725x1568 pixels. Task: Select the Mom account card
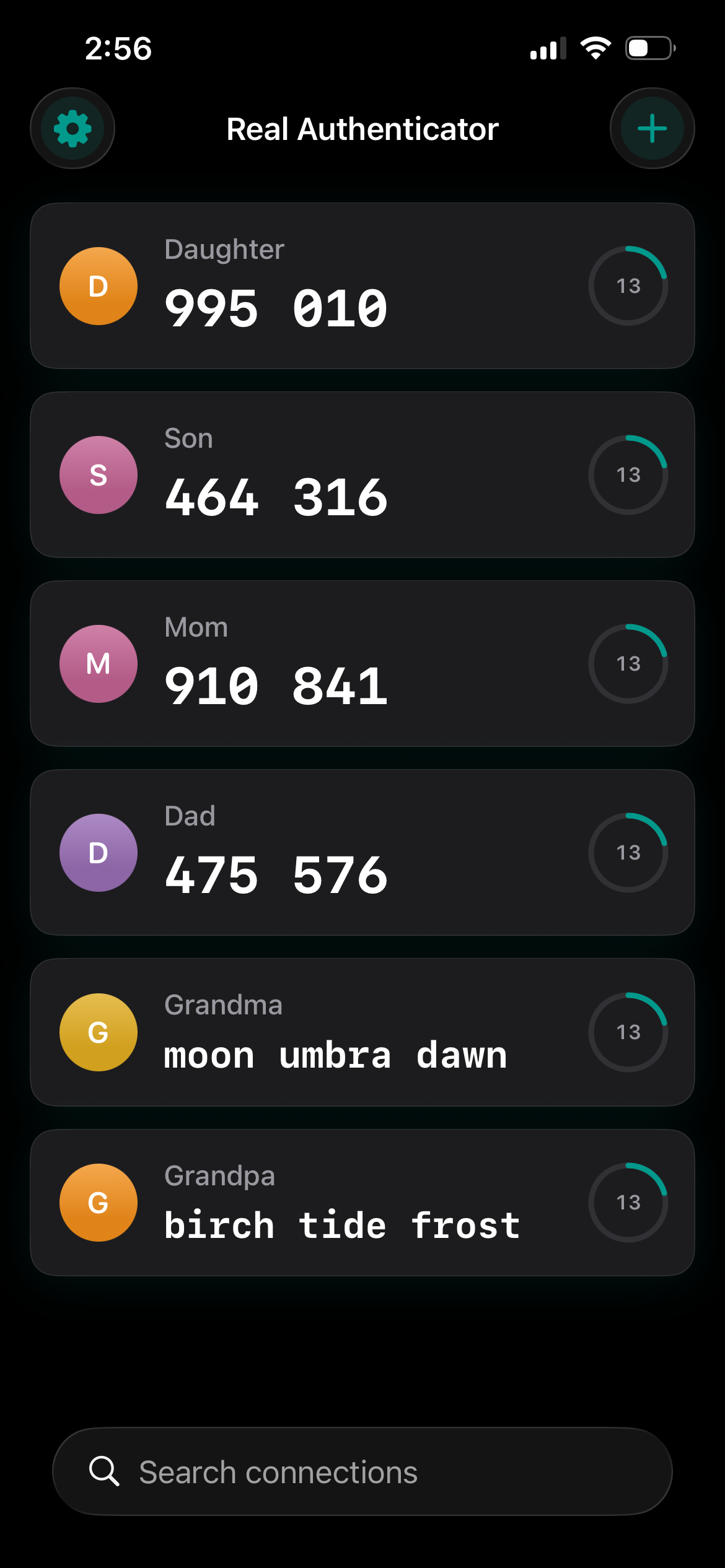coord(361,663)
